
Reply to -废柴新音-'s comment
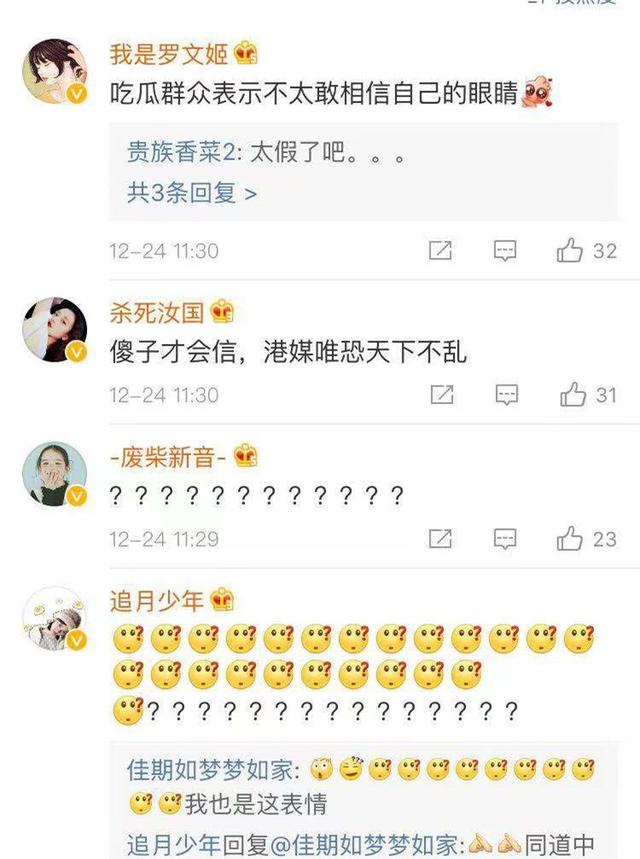coord(505,539)
